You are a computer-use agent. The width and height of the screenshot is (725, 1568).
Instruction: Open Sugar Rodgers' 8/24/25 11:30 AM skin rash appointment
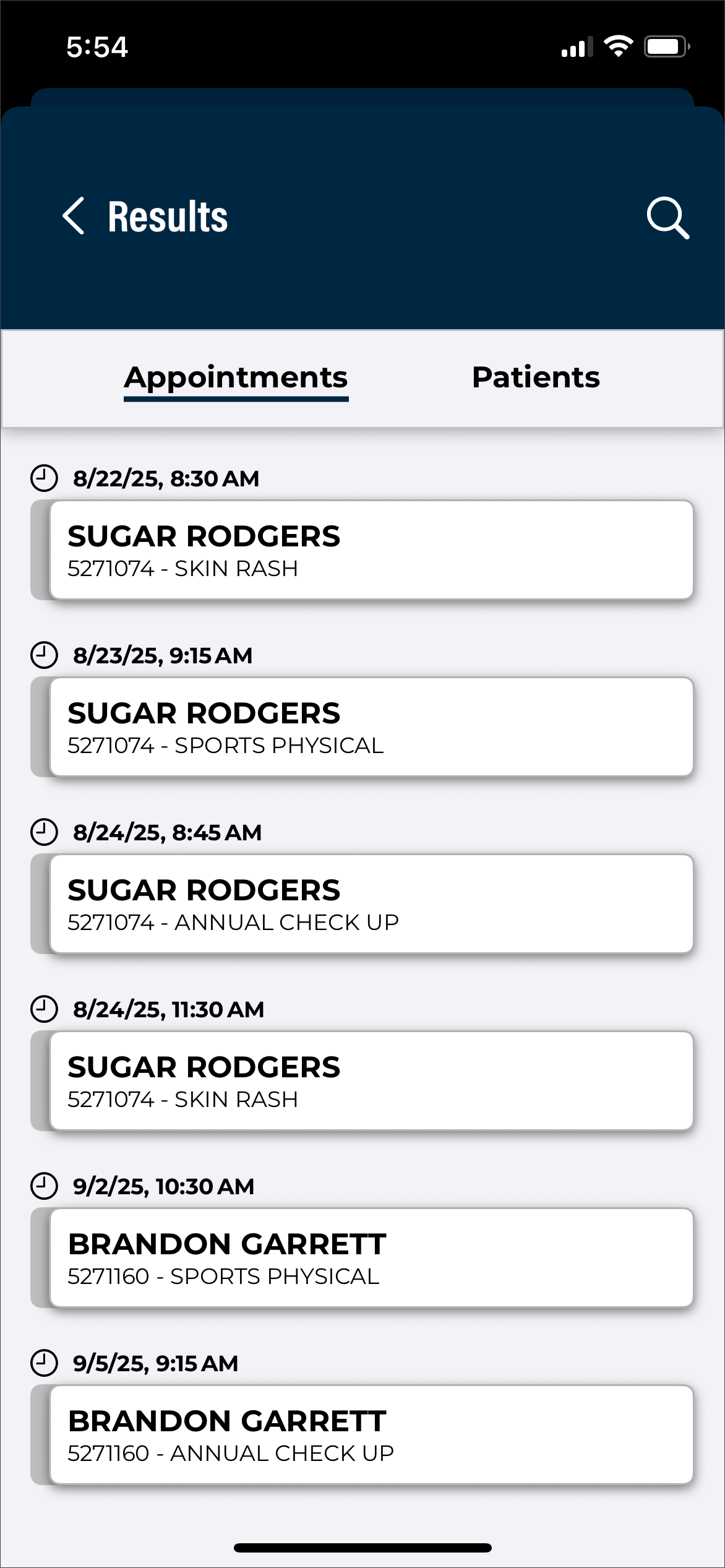370,1081
